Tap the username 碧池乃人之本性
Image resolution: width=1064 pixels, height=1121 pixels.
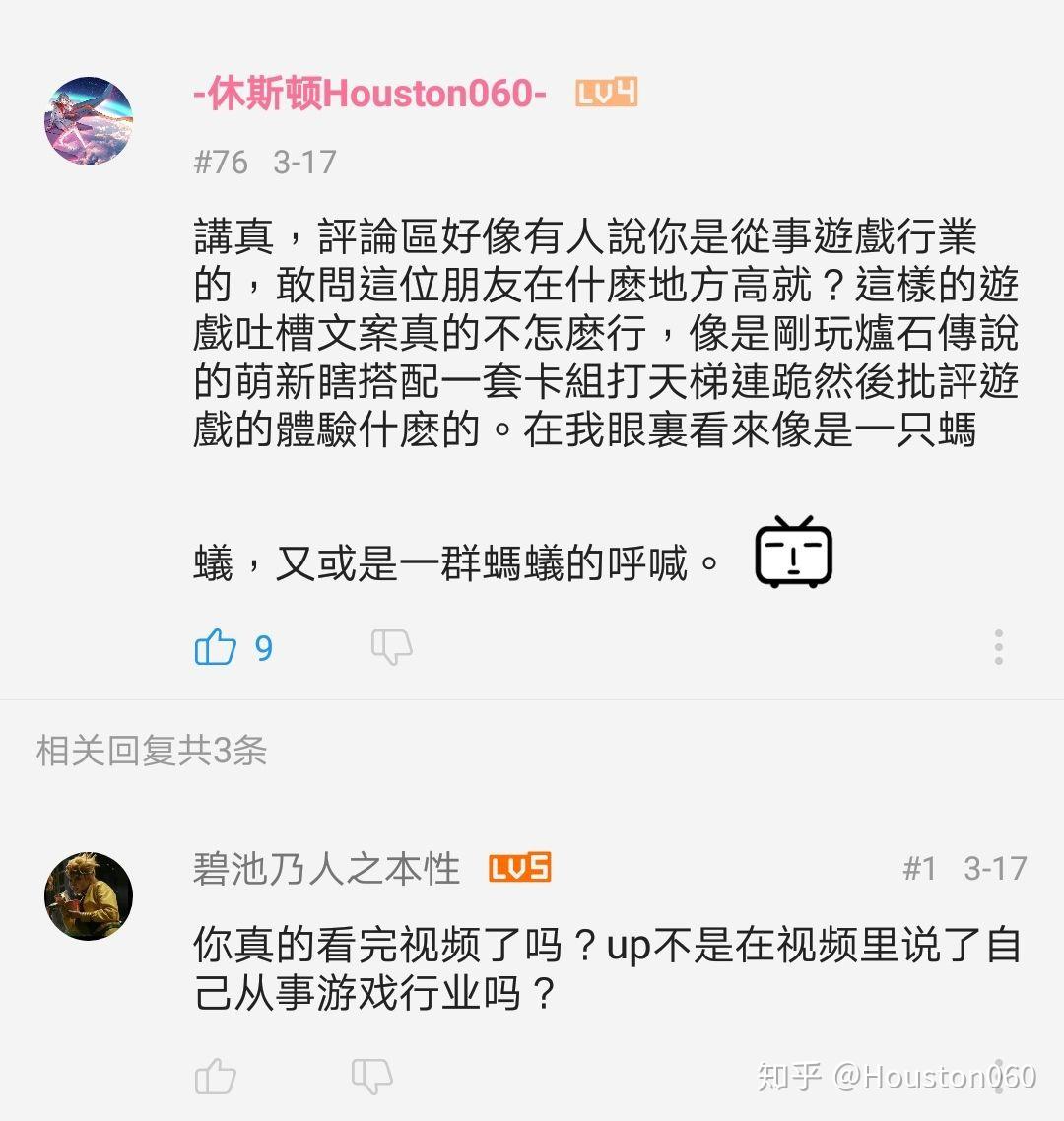coord(327,869)
